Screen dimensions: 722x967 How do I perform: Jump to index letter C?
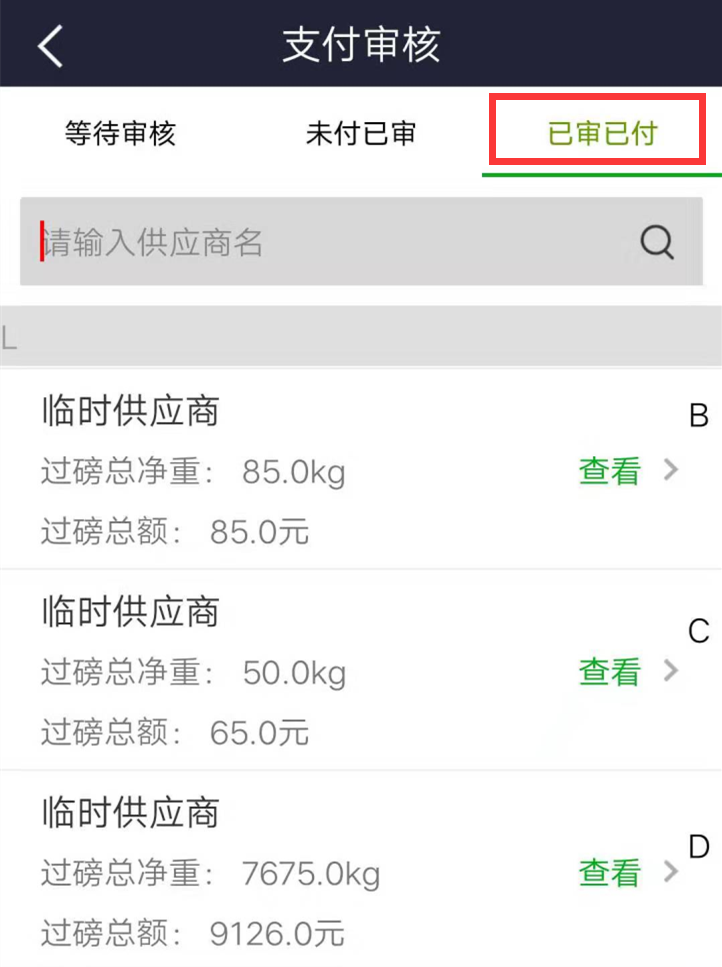click(699, 631)
